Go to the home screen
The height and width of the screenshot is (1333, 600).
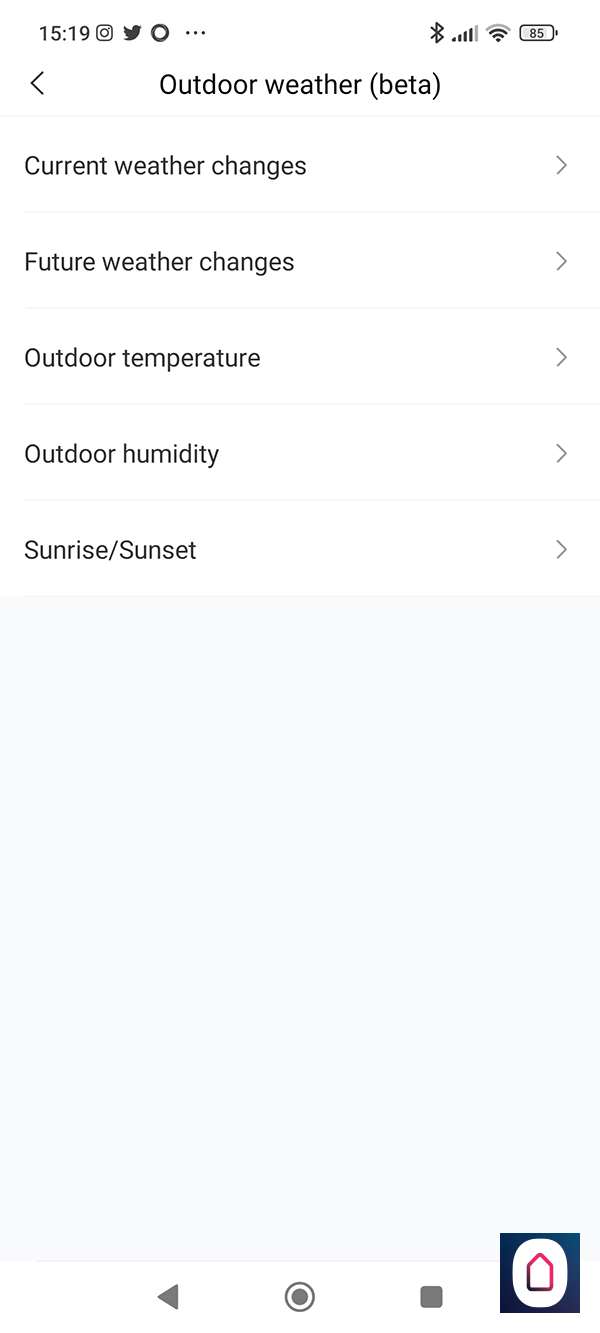tap(299, 1297)
